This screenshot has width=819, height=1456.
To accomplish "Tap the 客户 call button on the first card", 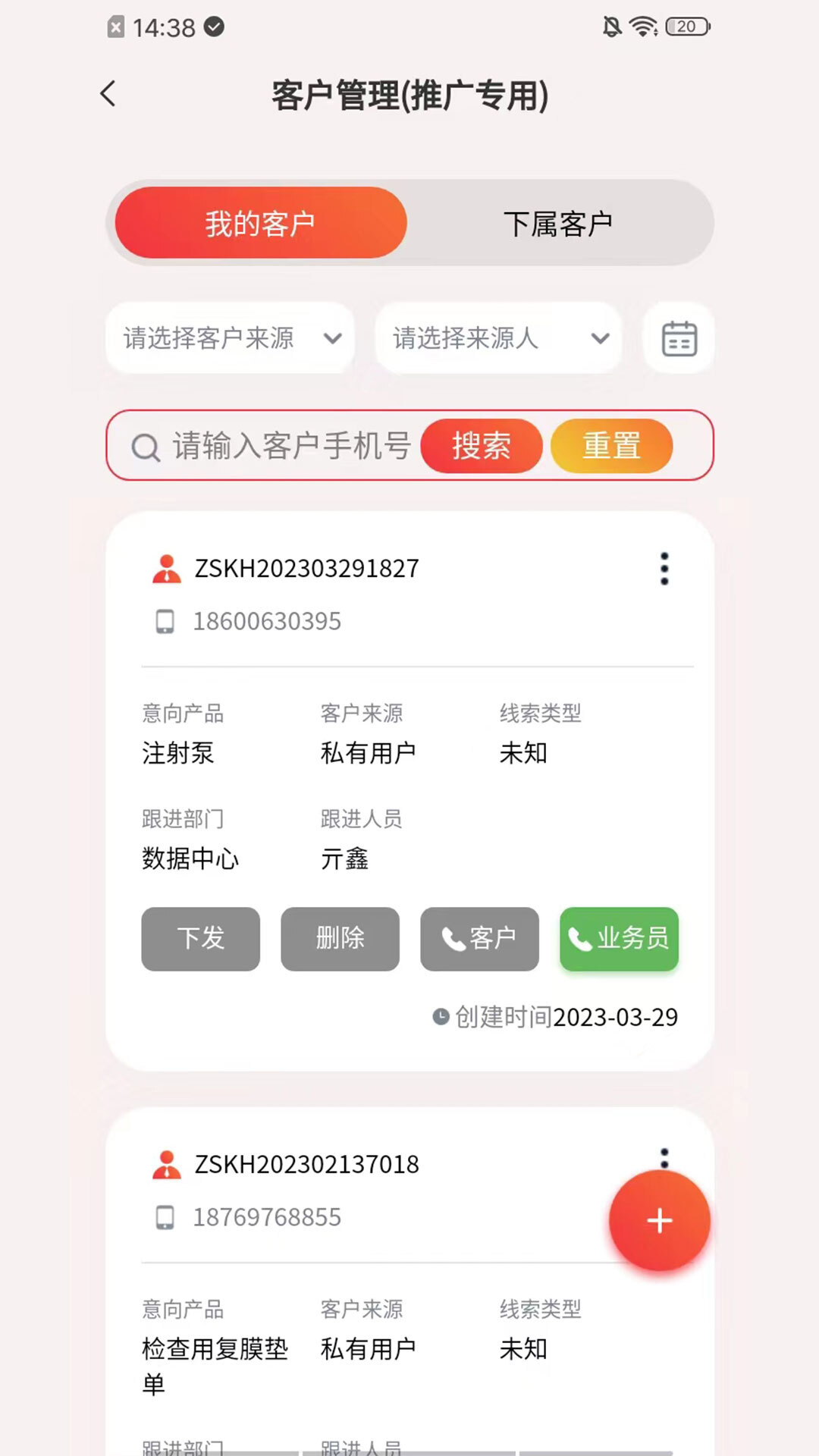I will [x=479, y=940].
